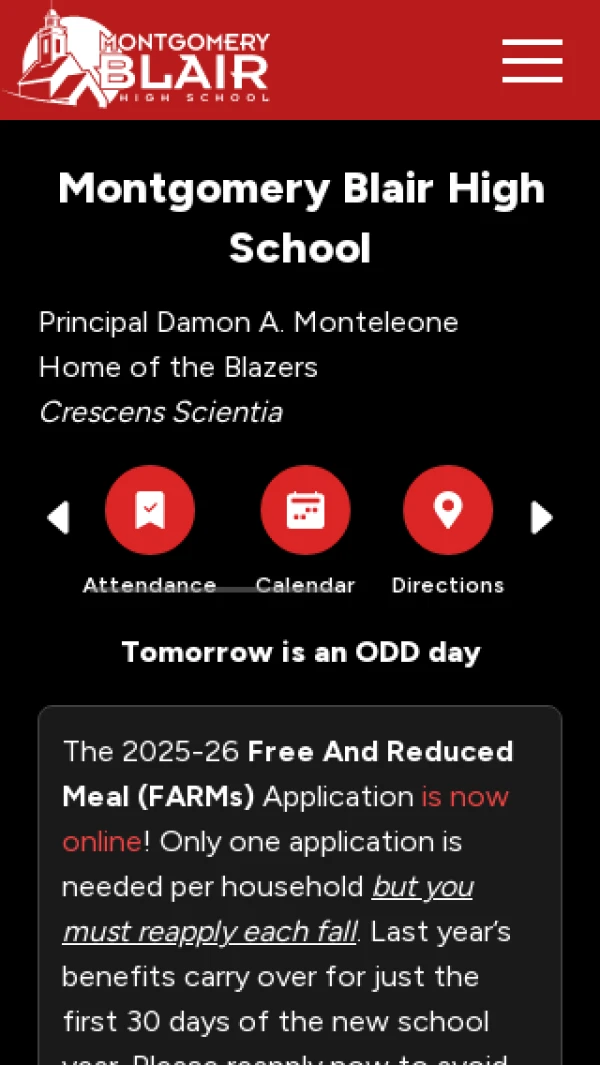Follow the "is now online" FARMs link

pos(464,797)
